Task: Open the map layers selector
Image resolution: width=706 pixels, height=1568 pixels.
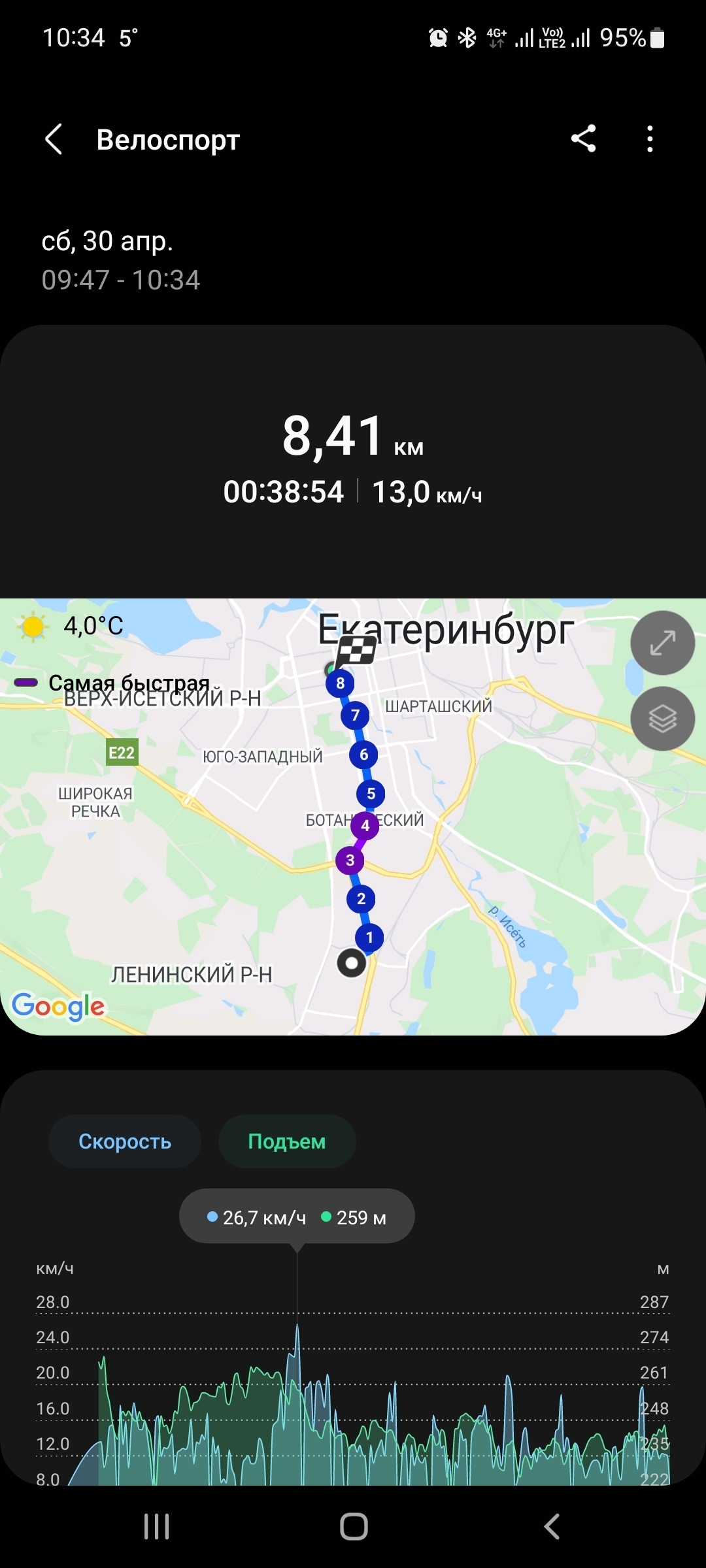Action: tap(662, 719)
